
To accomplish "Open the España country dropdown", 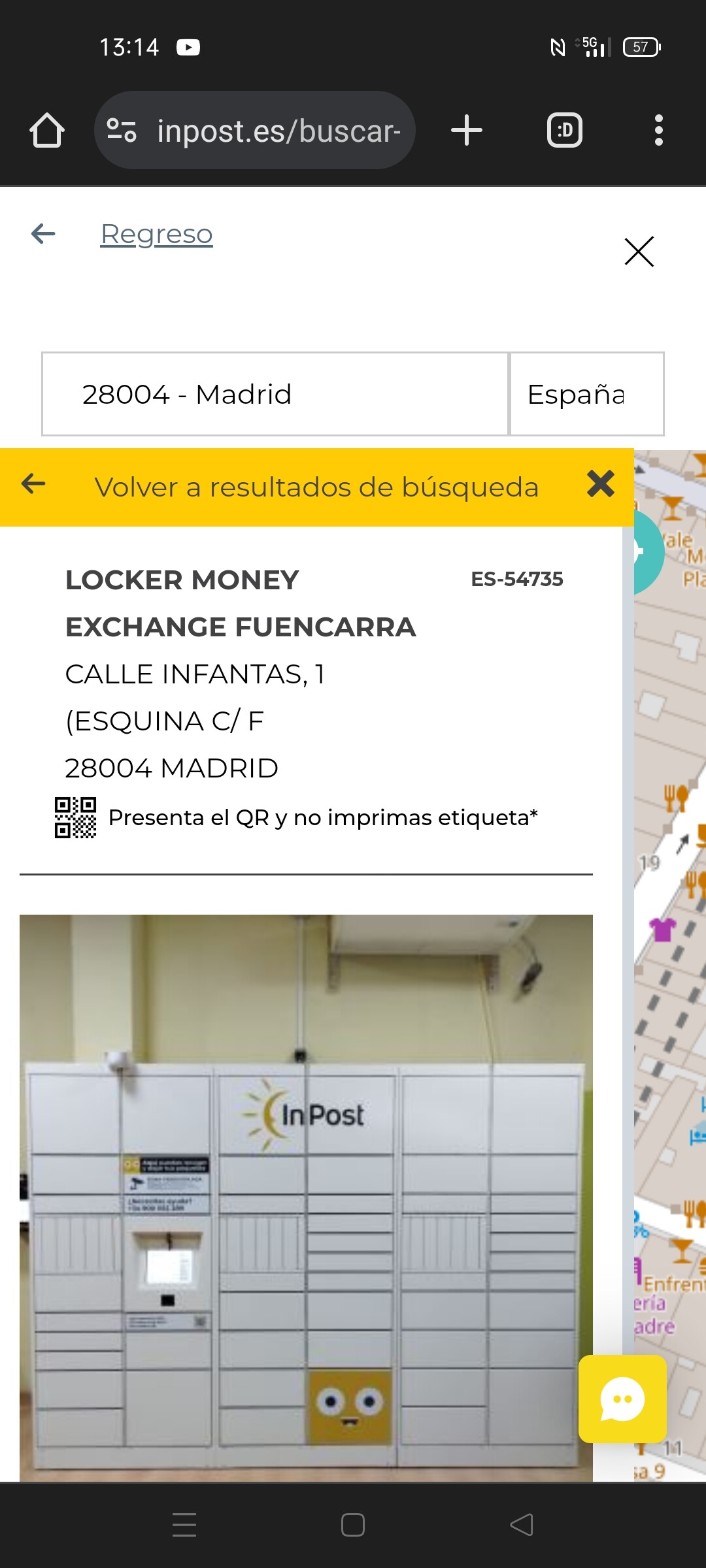I will [x=587, y=394].
